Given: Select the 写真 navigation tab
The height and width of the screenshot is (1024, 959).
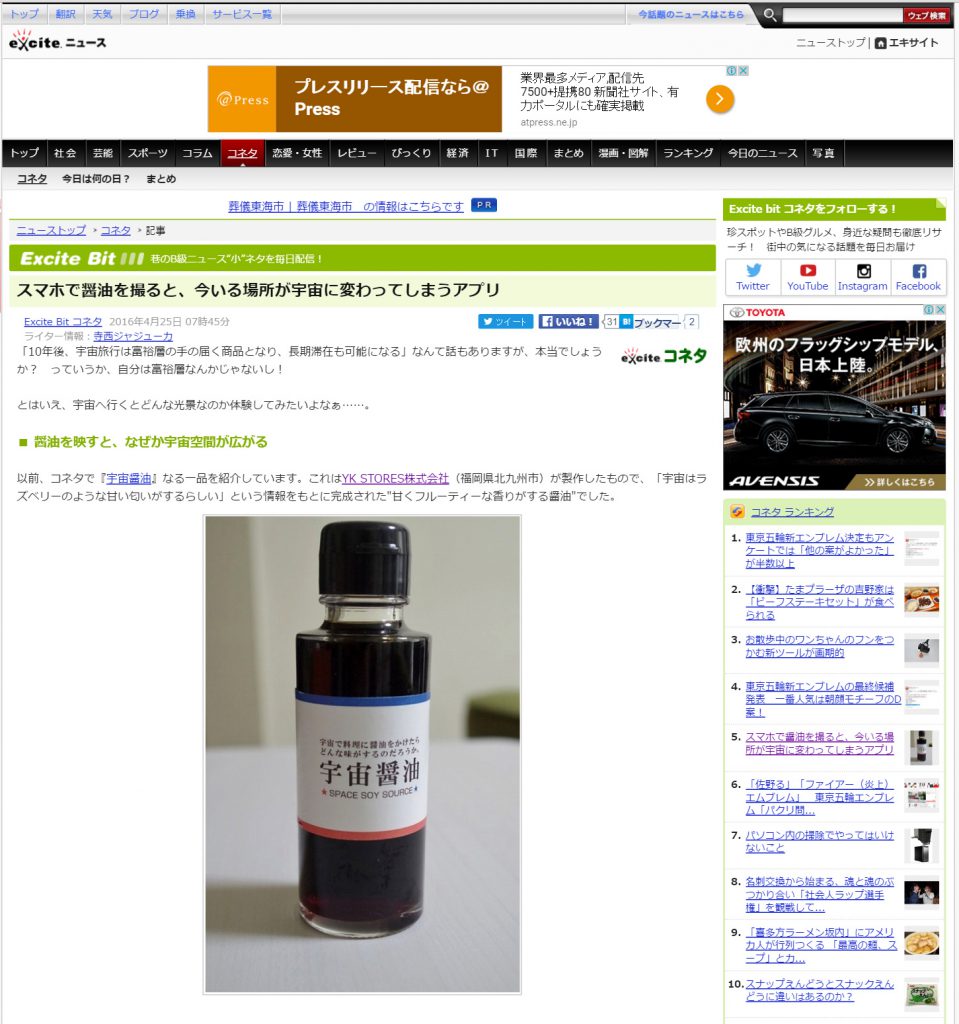Looking at the screenshot, I should [823, 153].
